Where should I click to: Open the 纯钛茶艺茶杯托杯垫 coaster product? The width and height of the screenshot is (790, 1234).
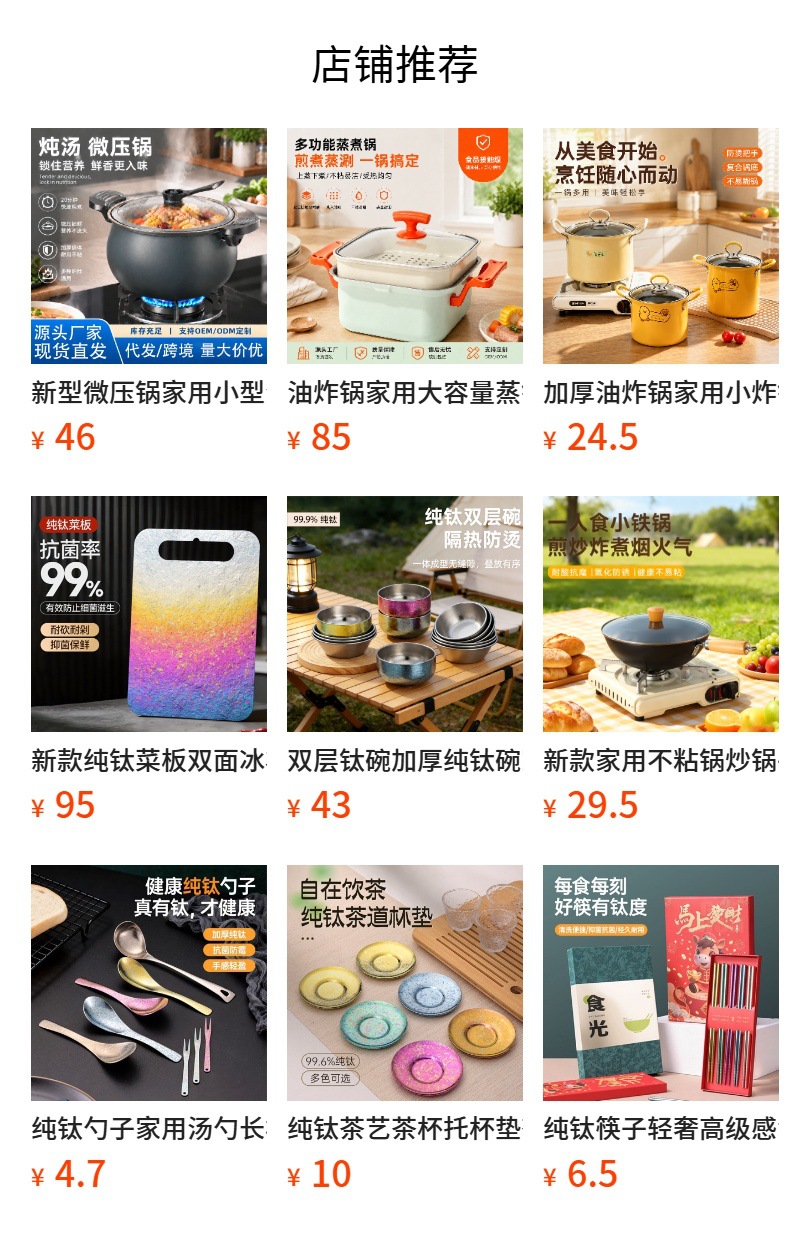click(405, 1029)
